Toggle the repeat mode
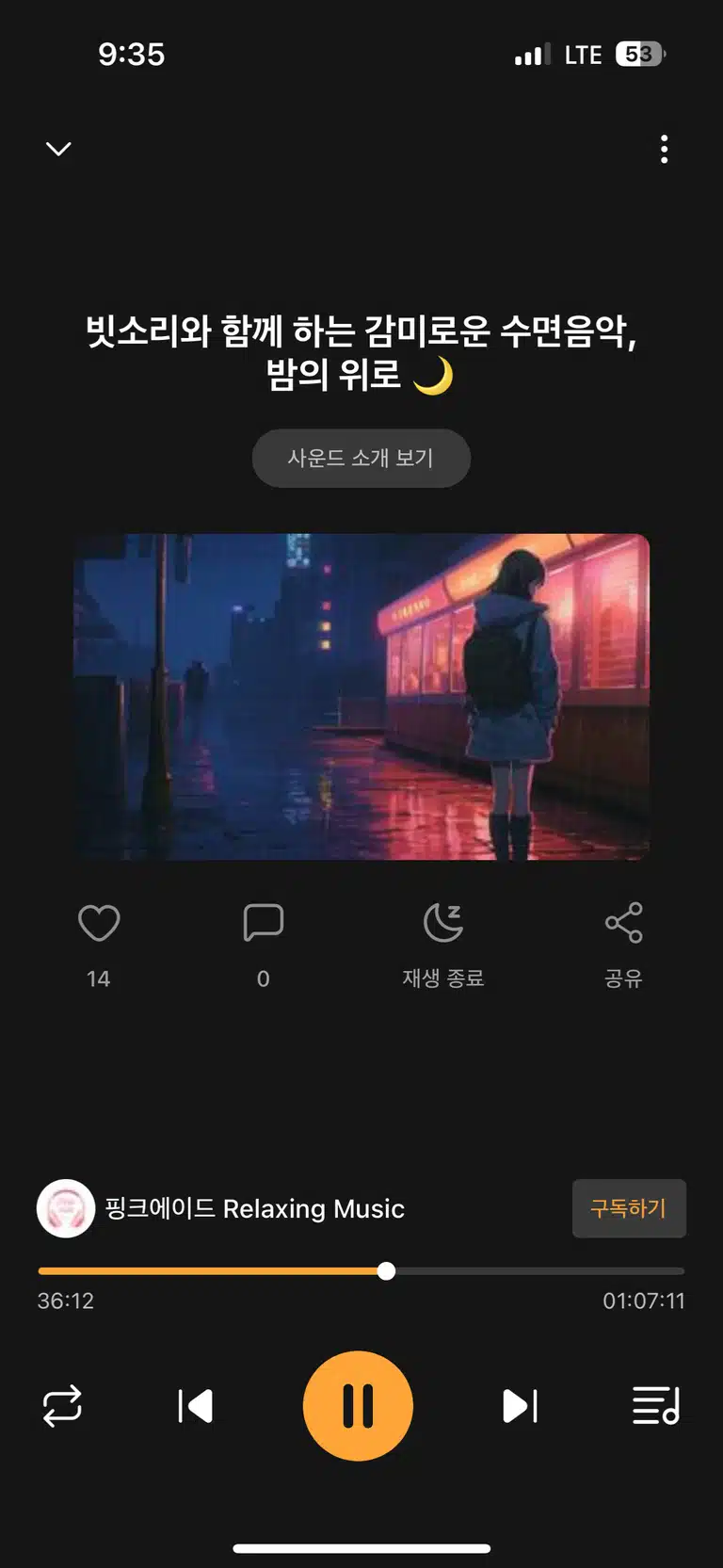Image resolution: width=723 pixels, height=1568 pixels. [x=62, y=1406]
